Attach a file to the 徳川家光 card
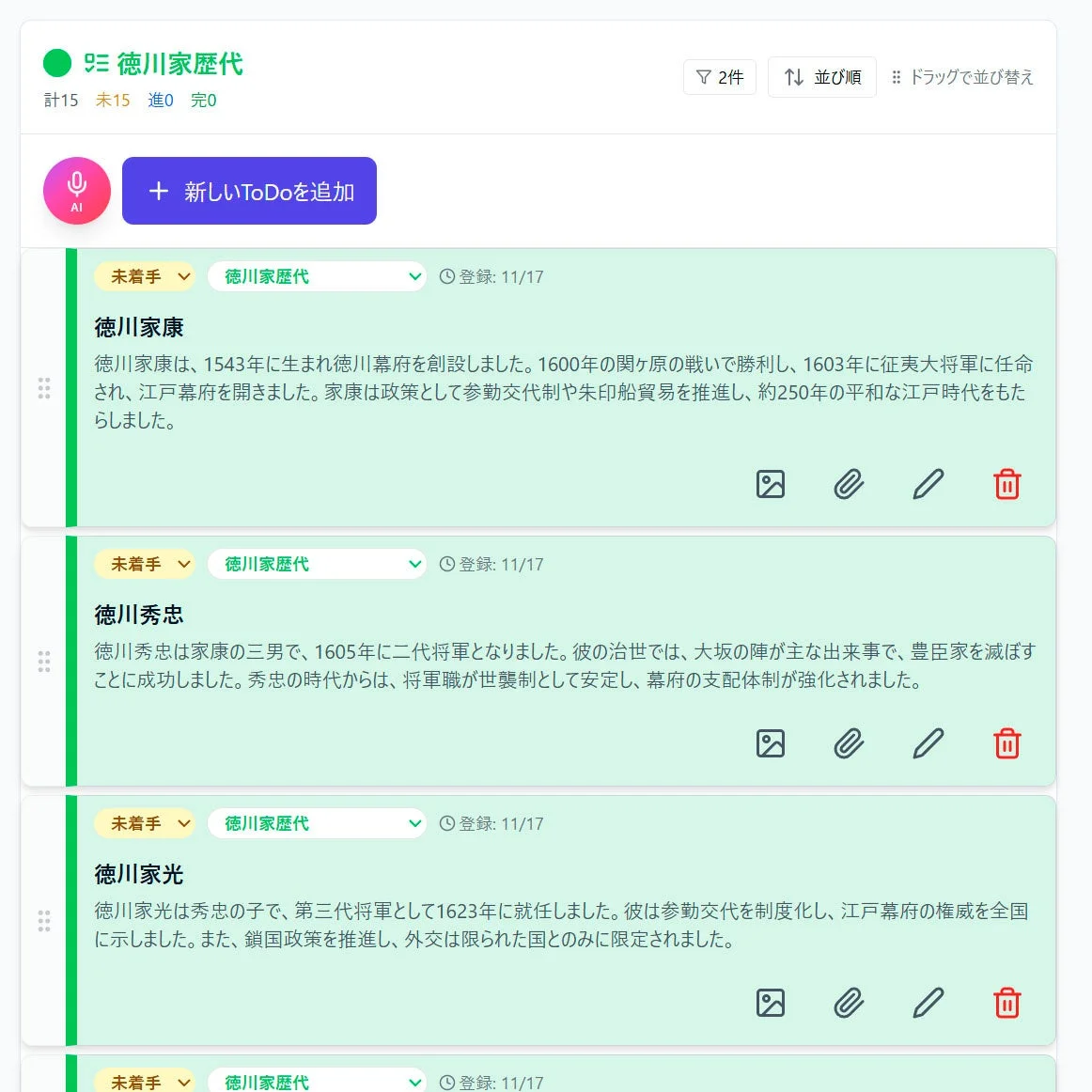 [849, 1003]
